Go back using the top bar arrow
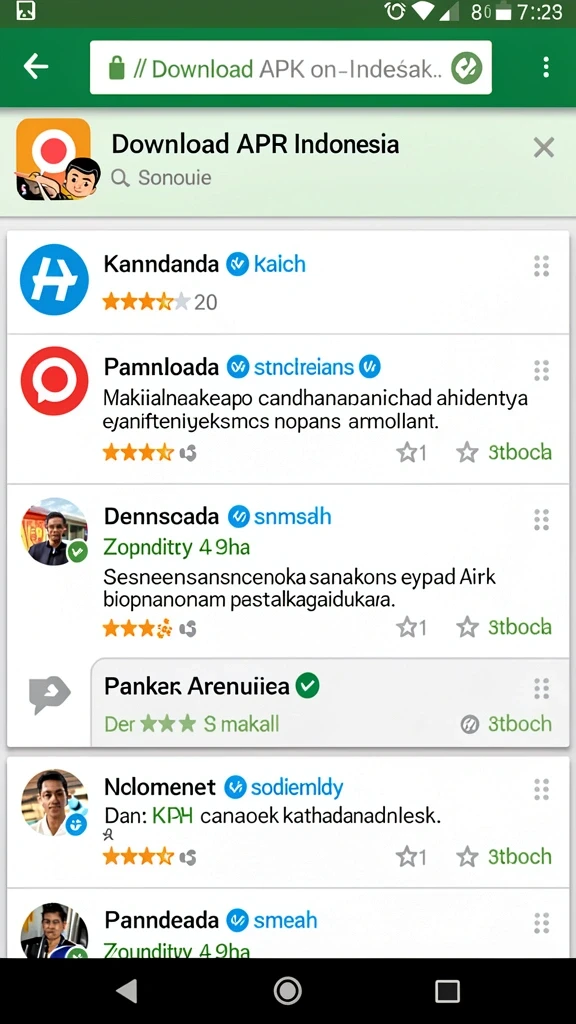 tap(36, 67)
